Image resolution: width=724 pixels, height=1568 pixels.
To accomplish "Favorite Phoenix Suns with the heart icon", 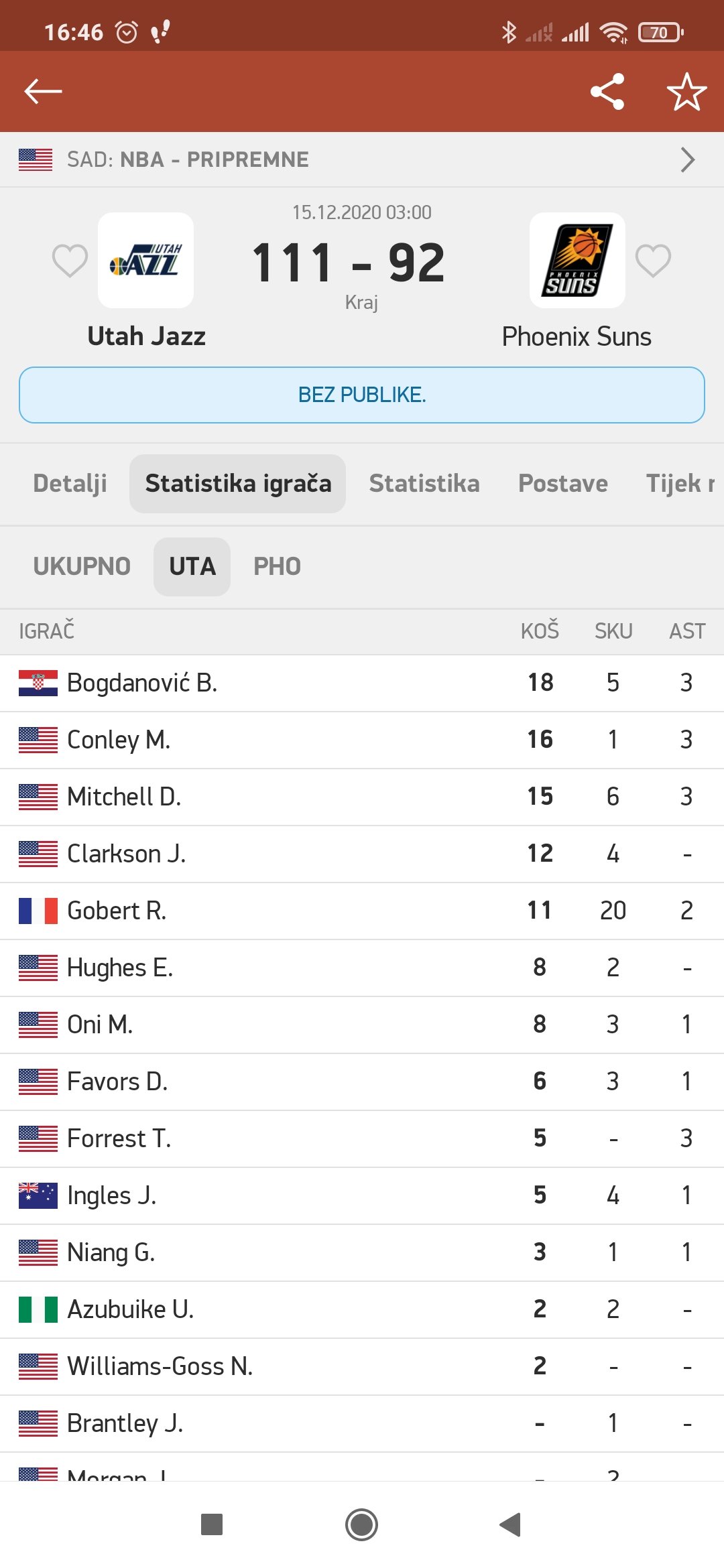I will click(x=653, y=260).
